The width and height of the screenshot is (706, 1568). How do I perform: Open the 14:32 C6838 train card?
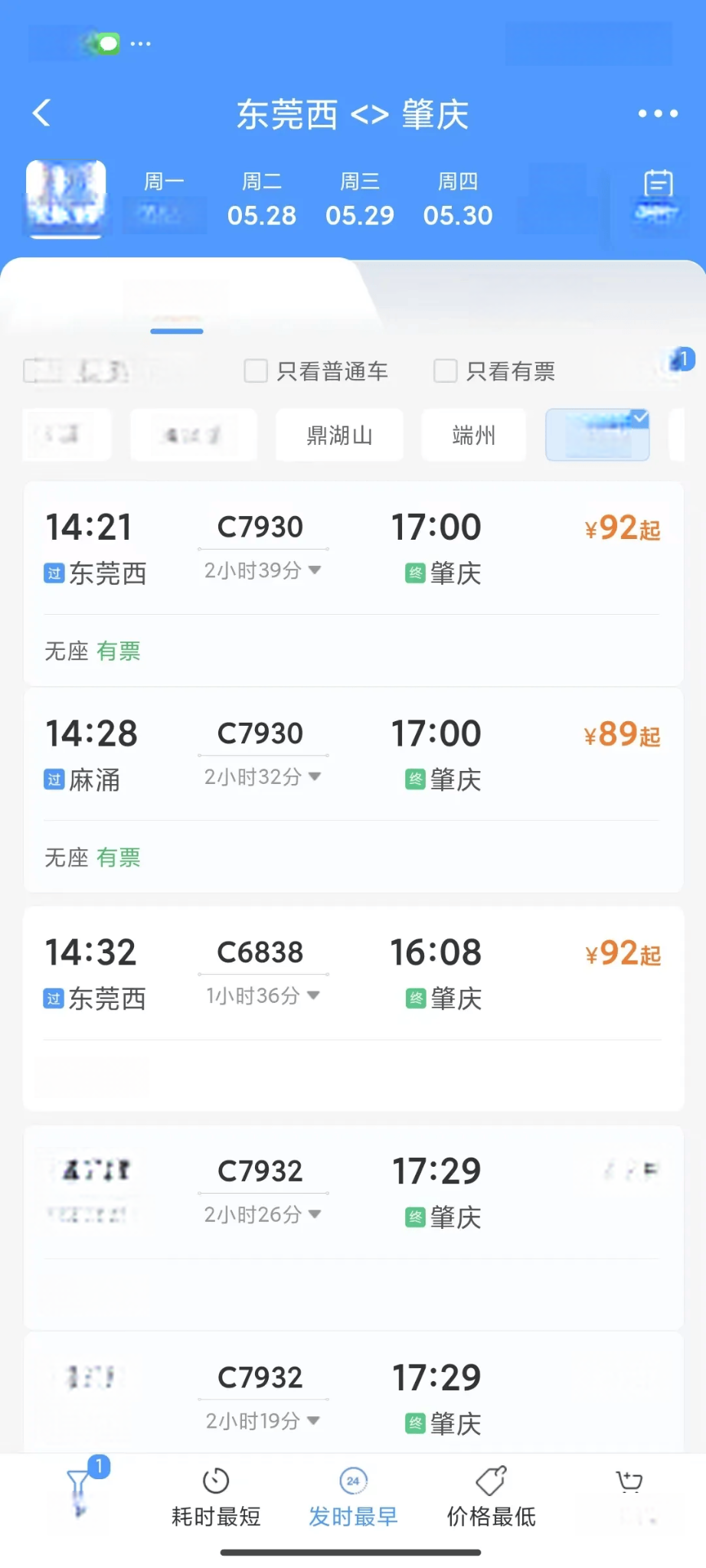coord(353,1009)
